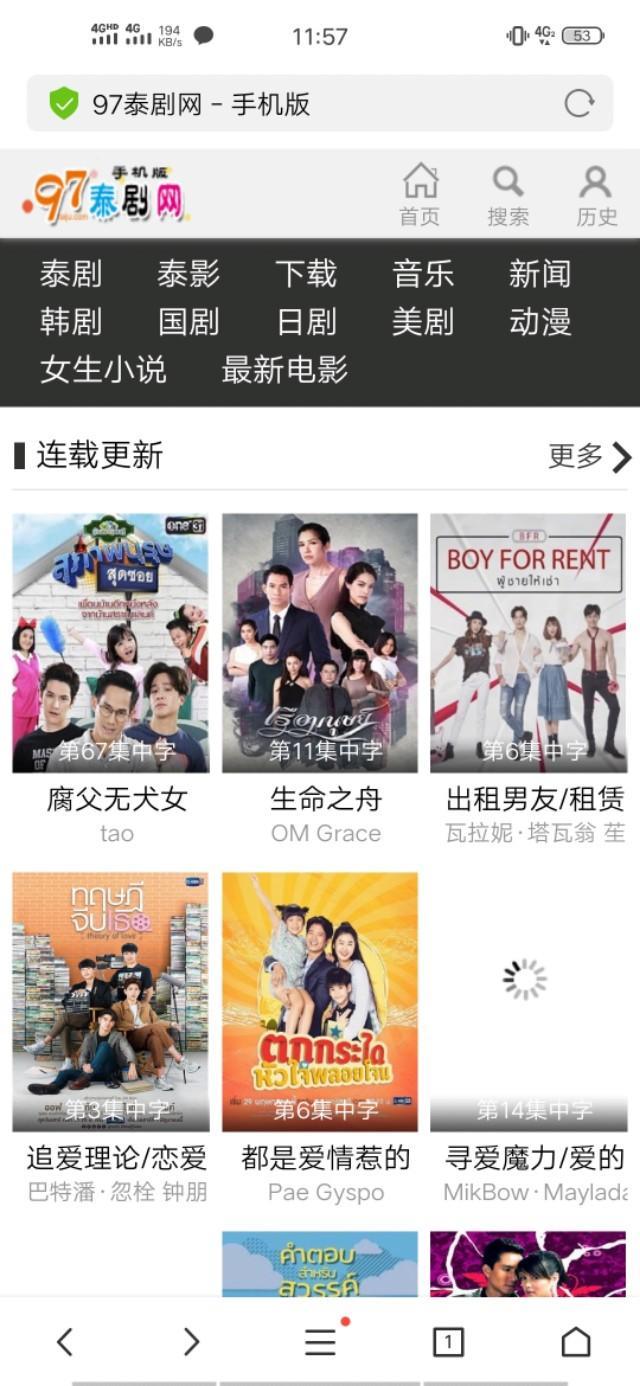Screen dimensions: 640x1386
Task: Open the 生命之舟 drama poster
Action: tap(320, 643)
